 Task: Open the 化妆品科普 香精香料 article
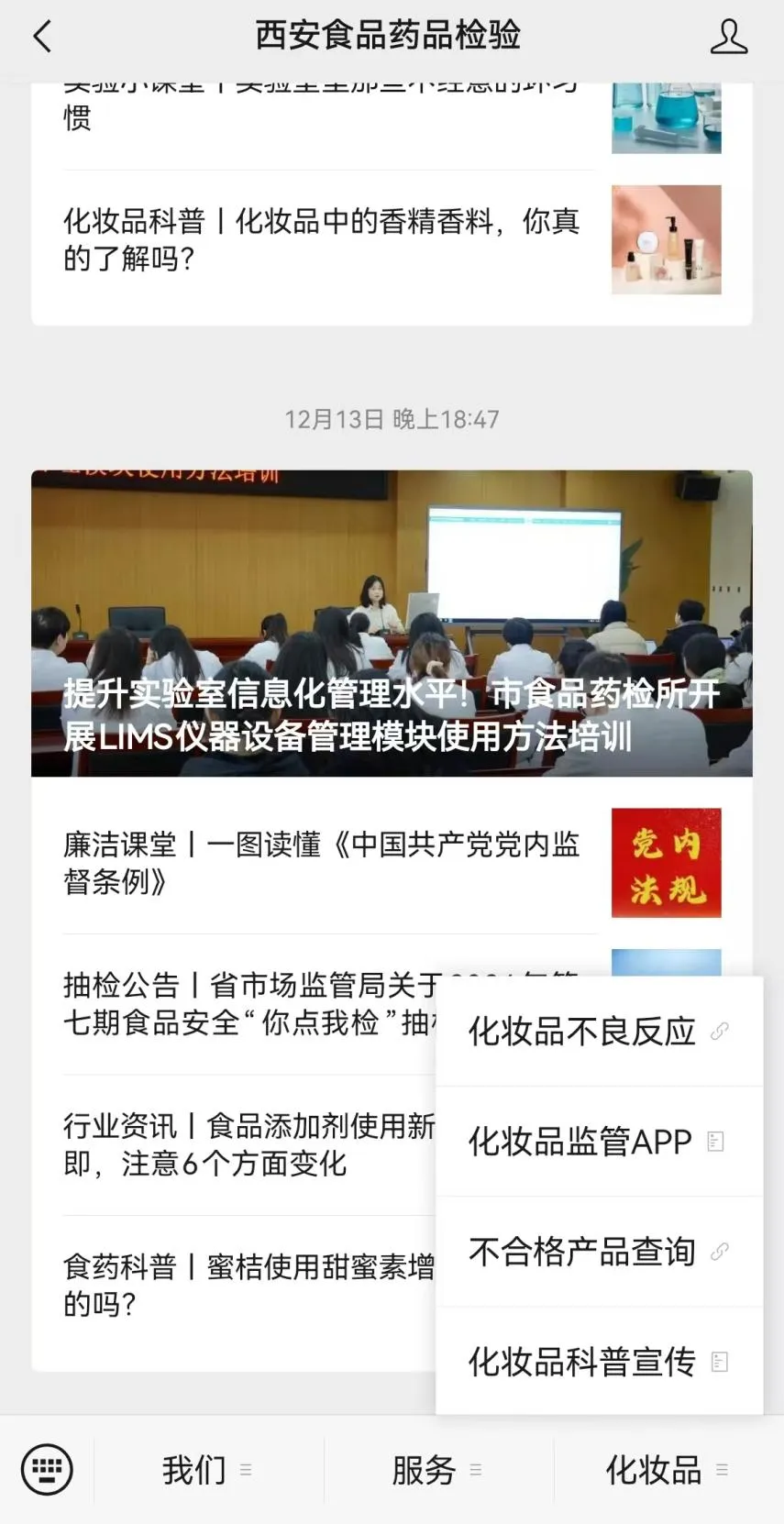pos(392,239)
